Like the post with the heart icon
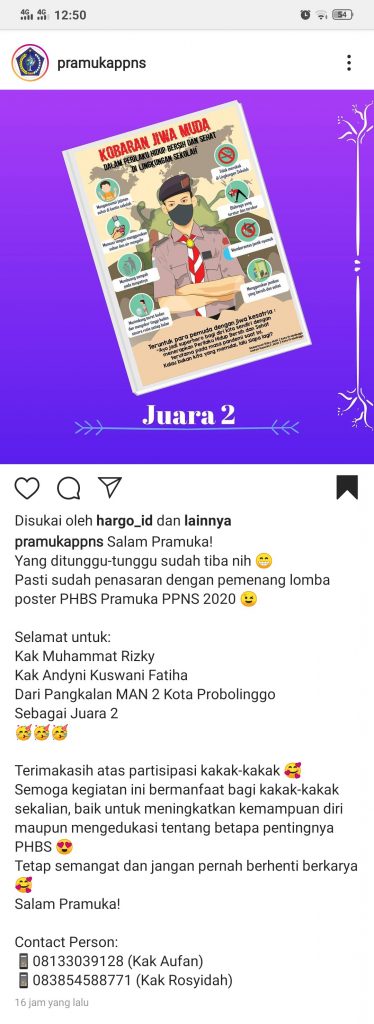This screenshot has width=374, height=1024. tap(27, 488)
